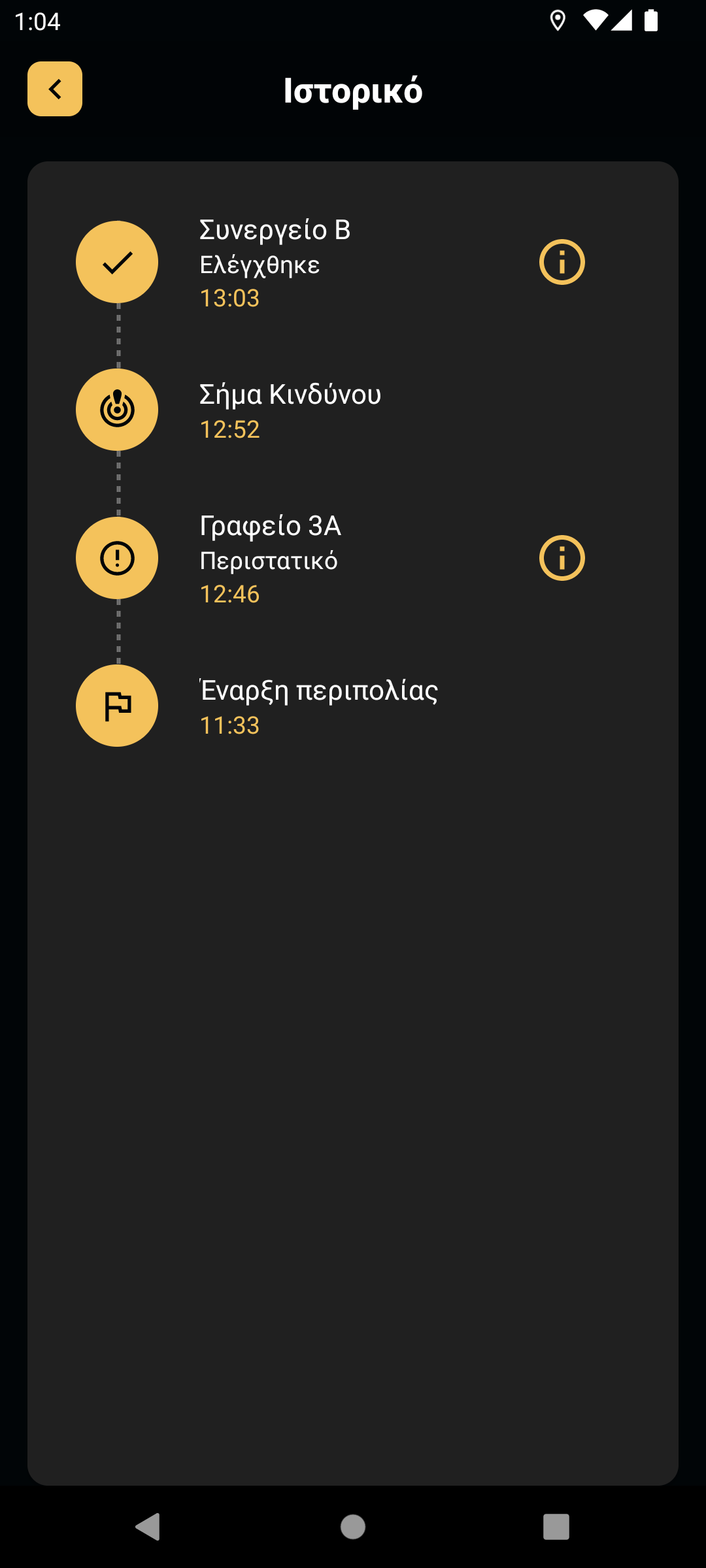706x1568 pixels.
Task: Tap the battery icon in the status bar
Action: click(x=651, y=22)
